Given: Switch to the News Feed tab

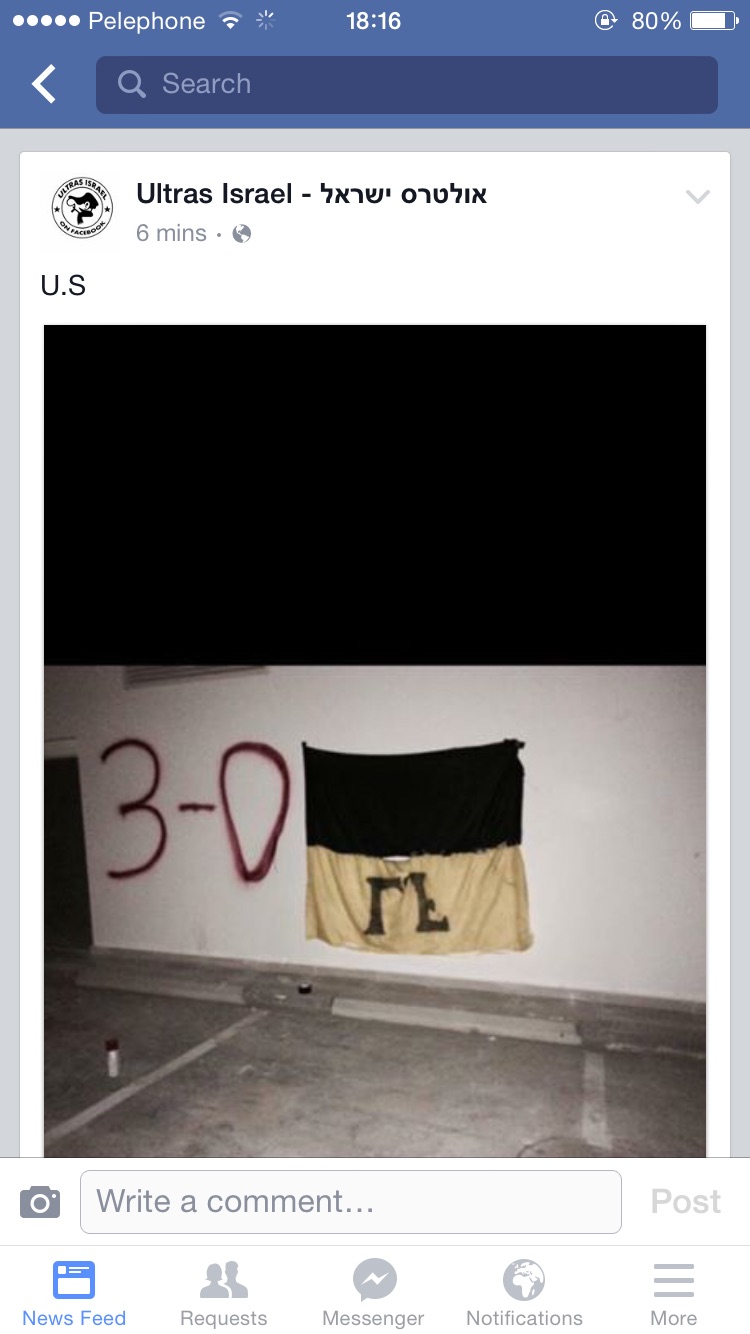Looking at the screenshot, I should tap(74, 1292).
